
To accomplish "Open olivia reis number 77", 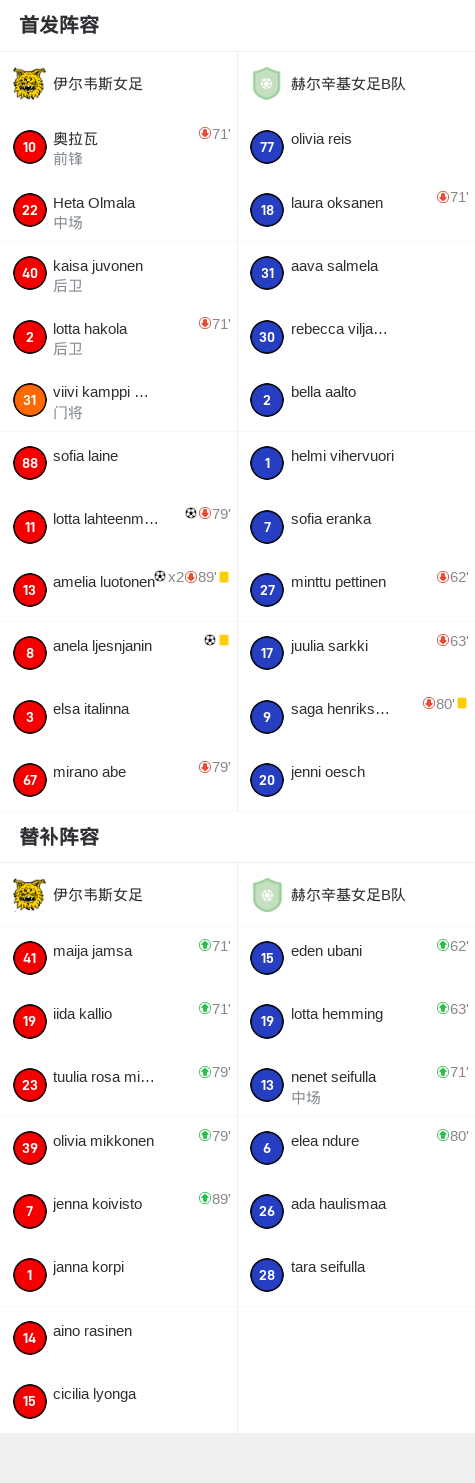I will coord(356,147).
